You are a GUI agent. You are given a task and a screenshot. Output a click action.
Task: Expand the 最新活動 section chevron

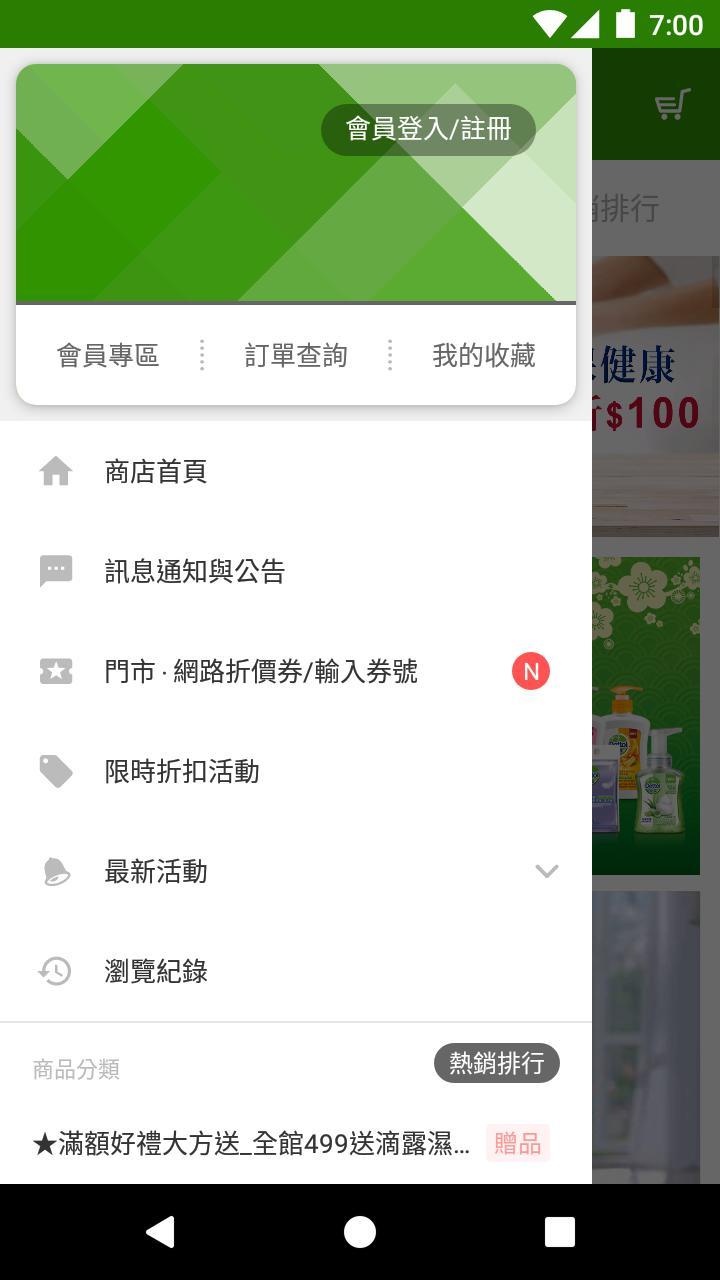pos(547,871)
